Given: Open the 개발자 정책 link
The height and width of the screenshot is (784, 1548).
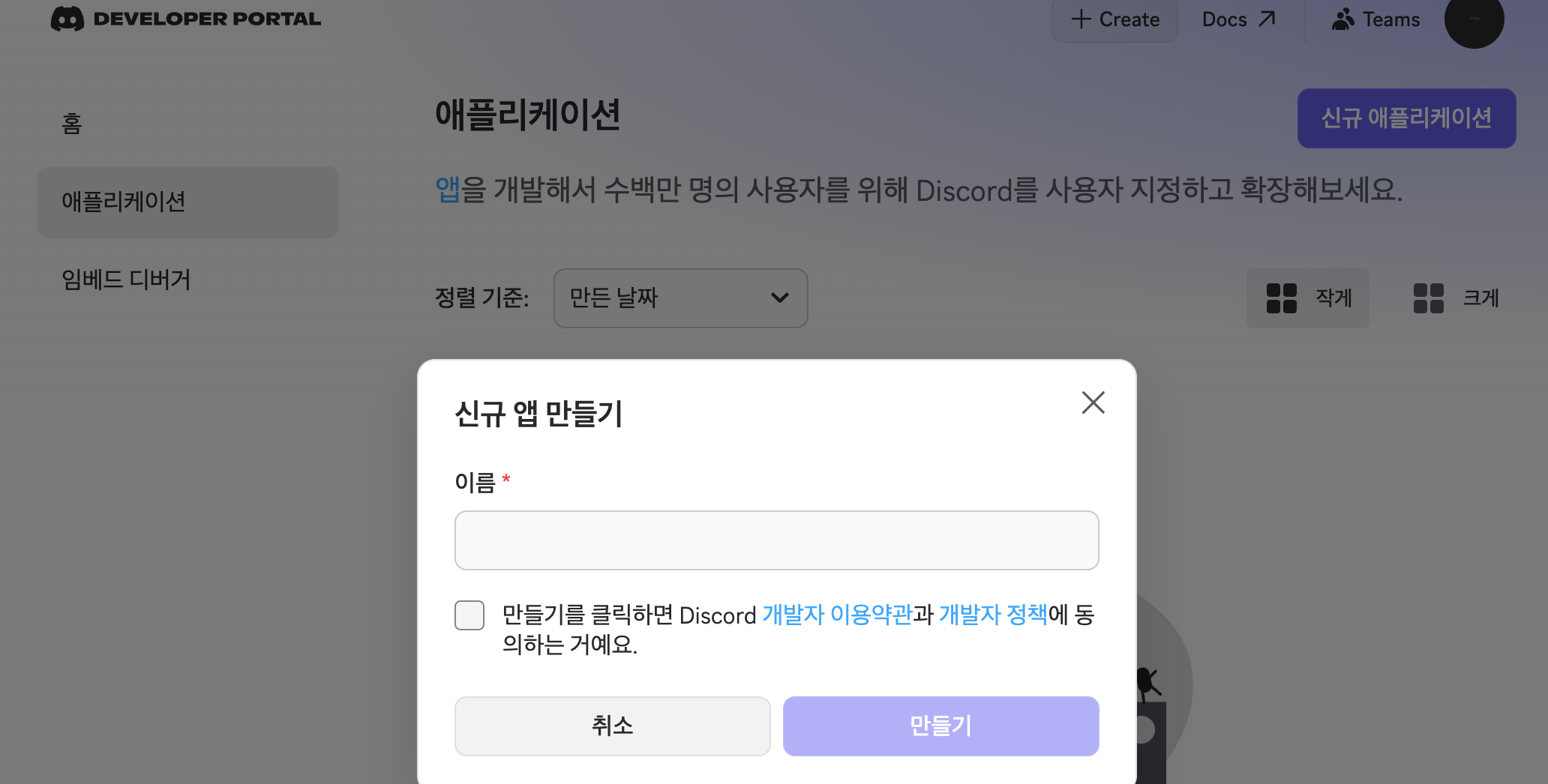Looking at the screenshot, I should pyautogui.click(x=993, y=615).
